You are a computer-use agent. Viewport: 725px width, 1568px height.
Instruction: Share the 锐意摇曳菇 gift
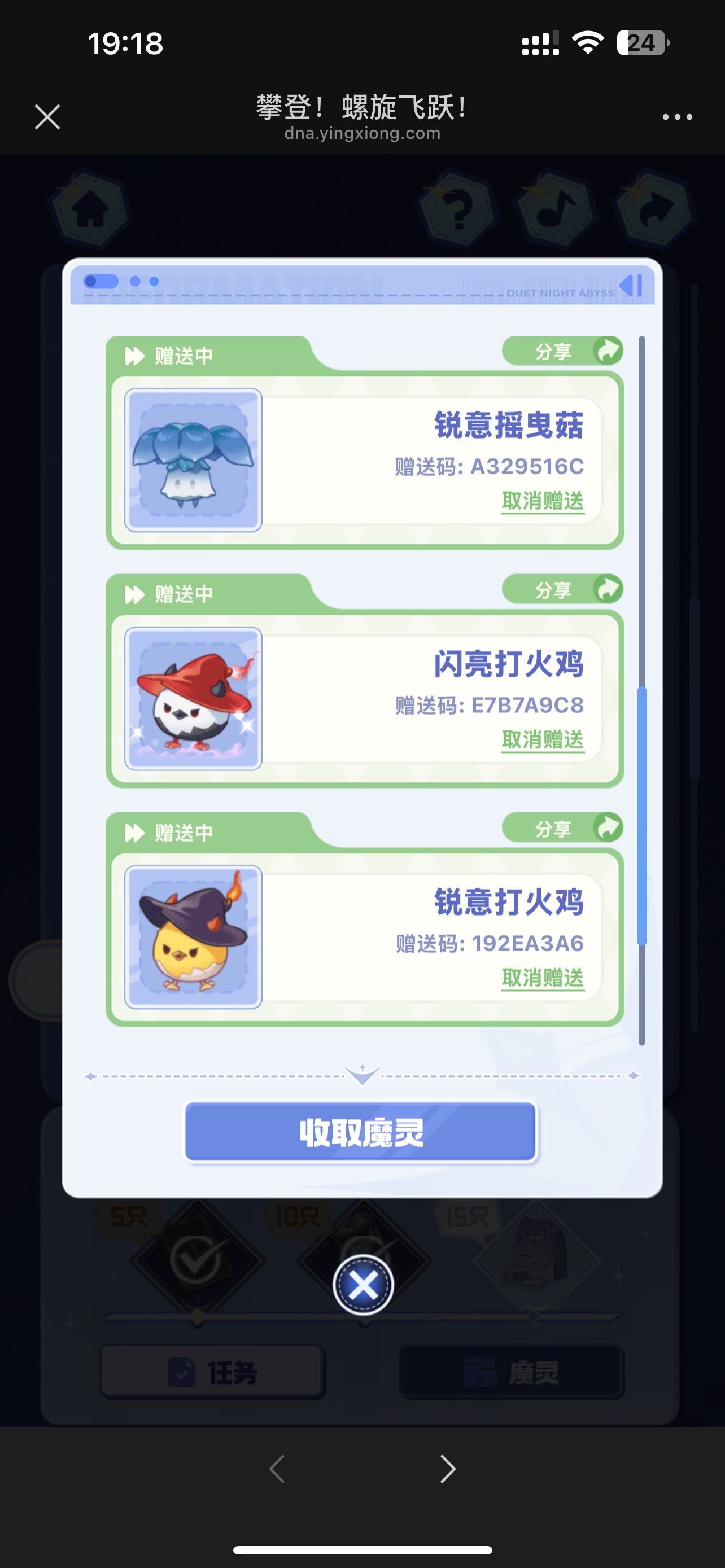pyautogui.click(x=562, y=351)
